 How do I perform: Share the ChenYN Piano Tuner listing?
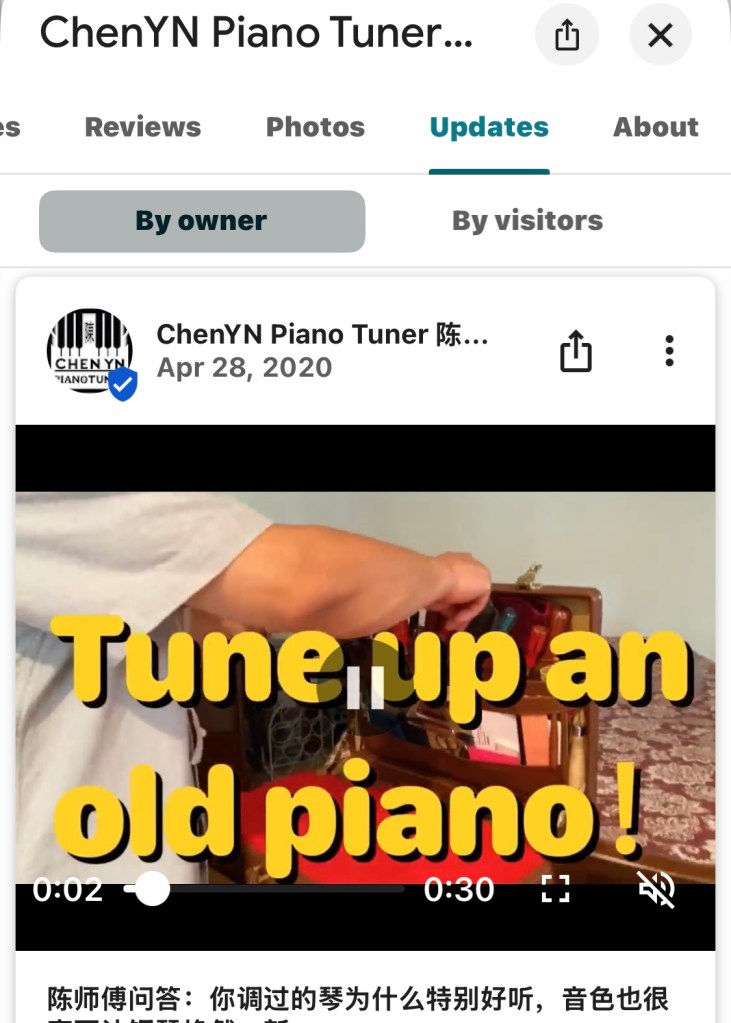click(x=567, y=35)
